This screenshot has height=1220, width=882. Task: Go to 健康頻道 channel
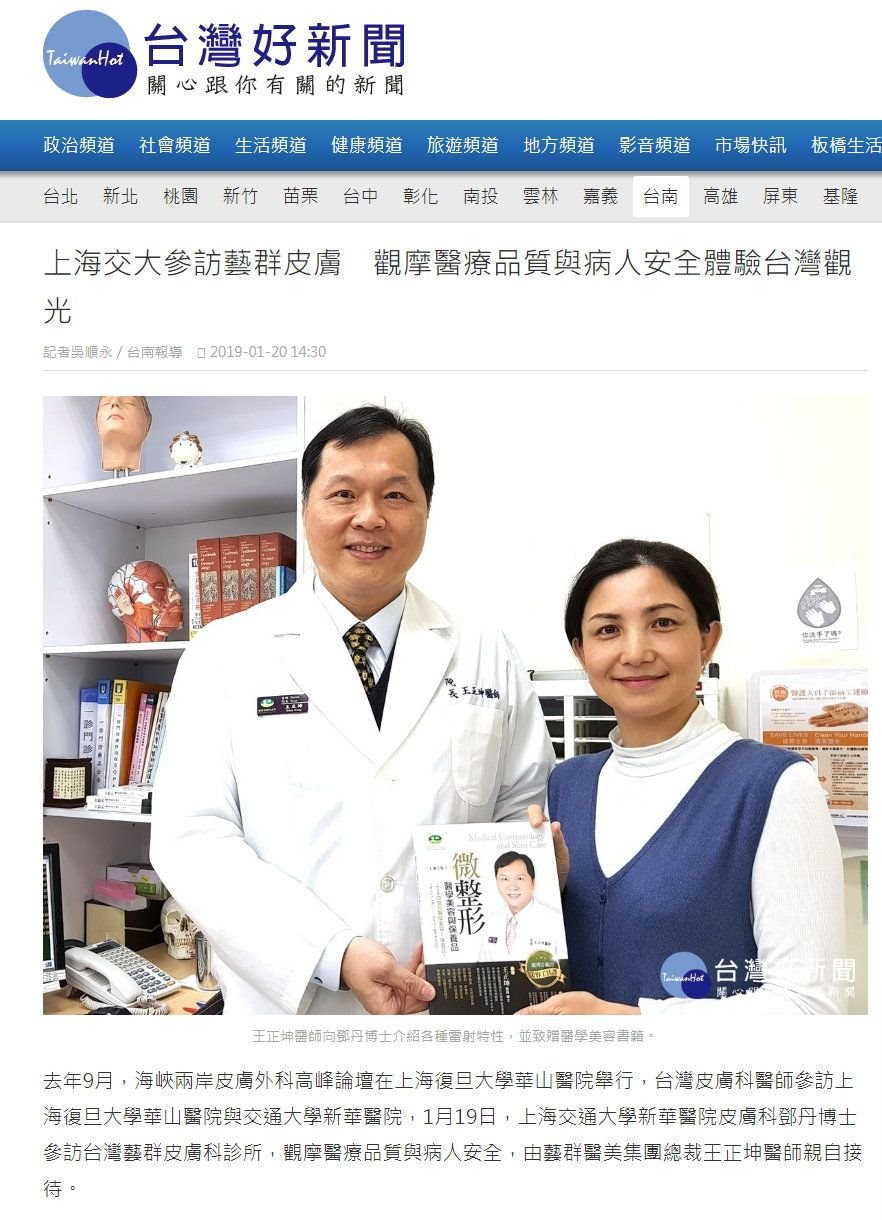pyautogui.click(x=367, y=145)
